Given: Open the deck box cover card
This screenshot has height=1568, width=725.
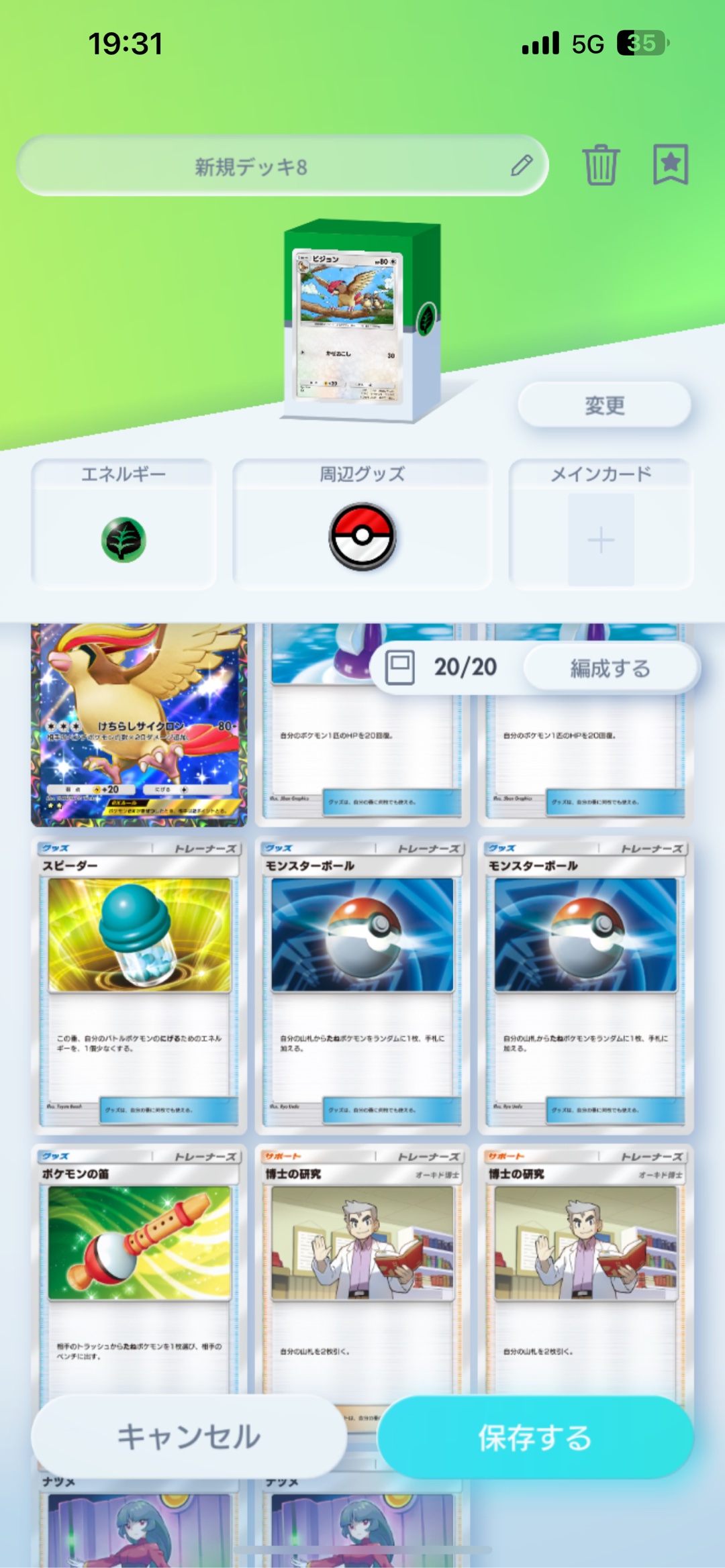Looking at the screenshot, I should click(x=349, y=325).
